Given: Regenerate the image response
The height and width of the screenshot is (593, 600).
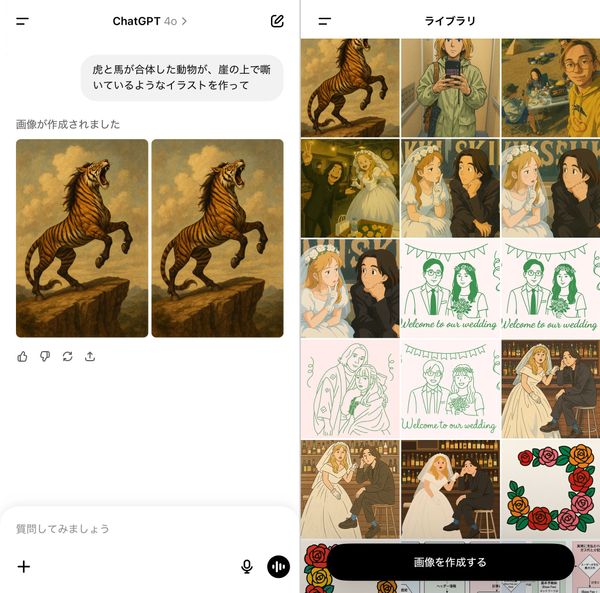Looking at the screenshot, I should pyautogui.click(x=68, y=357).
